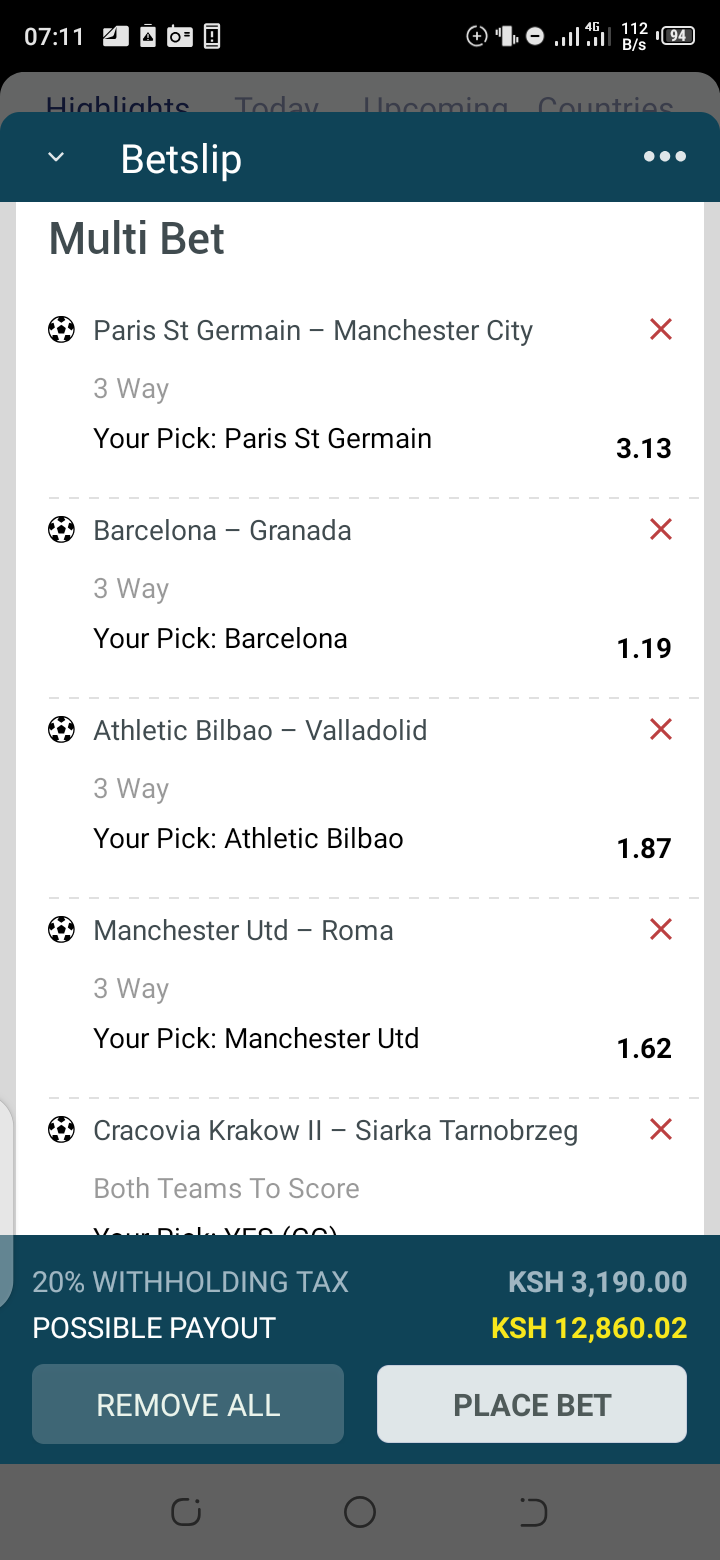720x1560 pixels.
Task: Place the multi bet
Action: pos(532,1404)
